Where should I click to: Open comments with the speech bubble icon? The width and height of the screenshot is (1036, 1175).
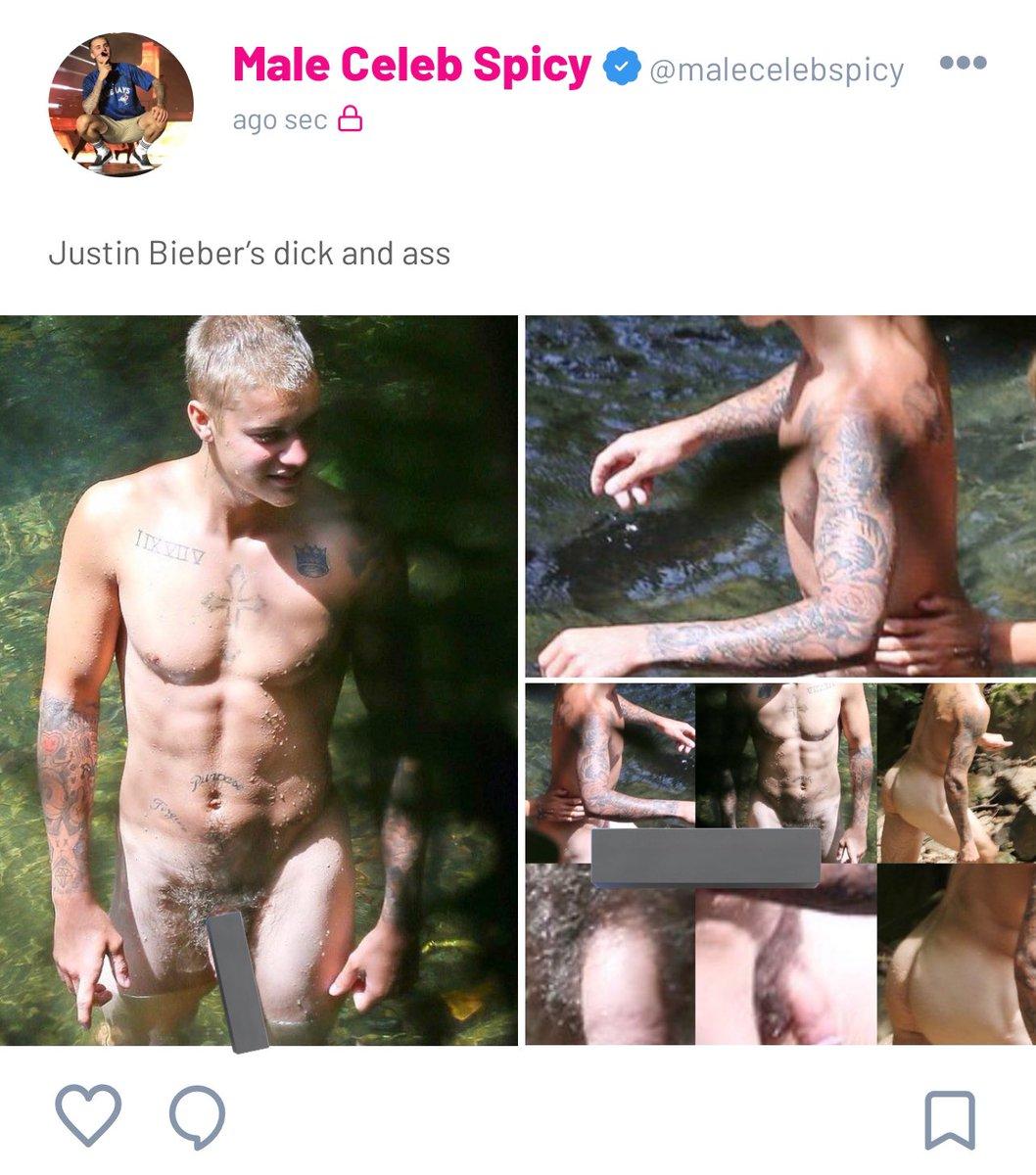(x=198, y=1118)
